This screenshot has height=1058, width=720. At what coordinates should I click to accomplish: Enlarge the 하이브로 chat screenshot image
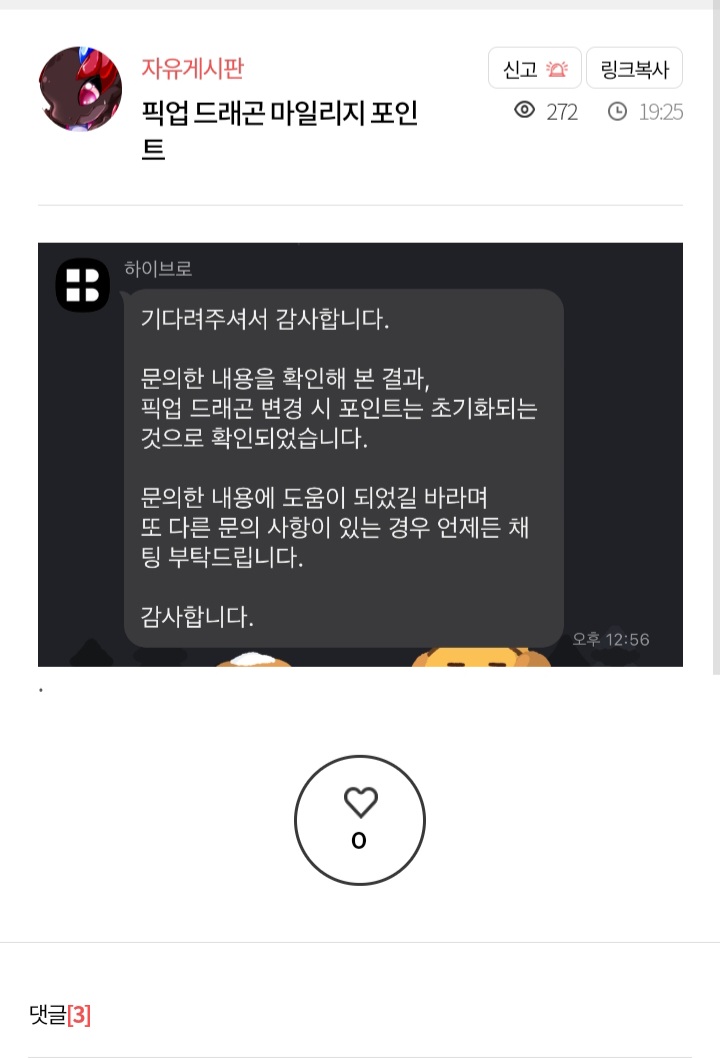360,455
